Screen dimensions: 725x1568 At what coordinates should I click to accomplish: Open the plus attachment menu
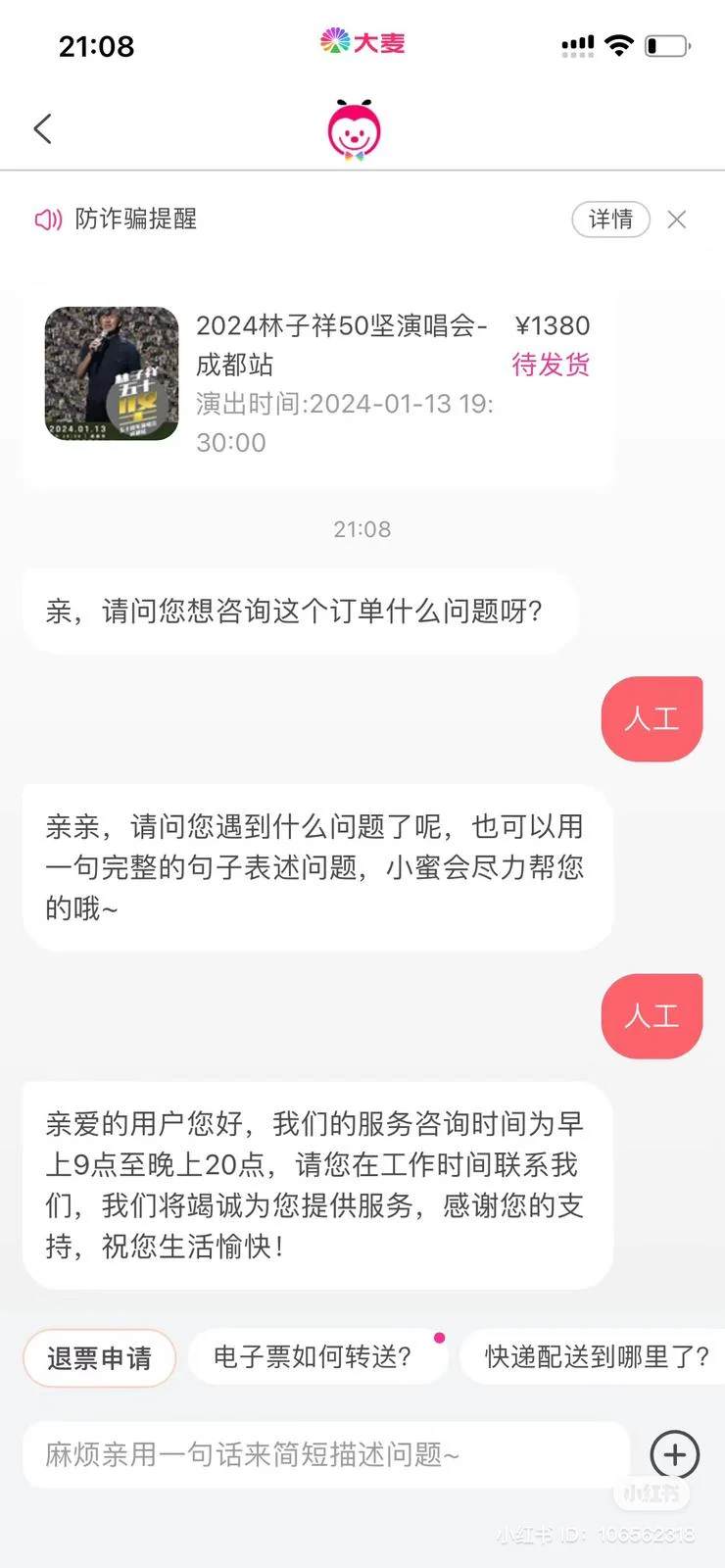(675, 1454)
